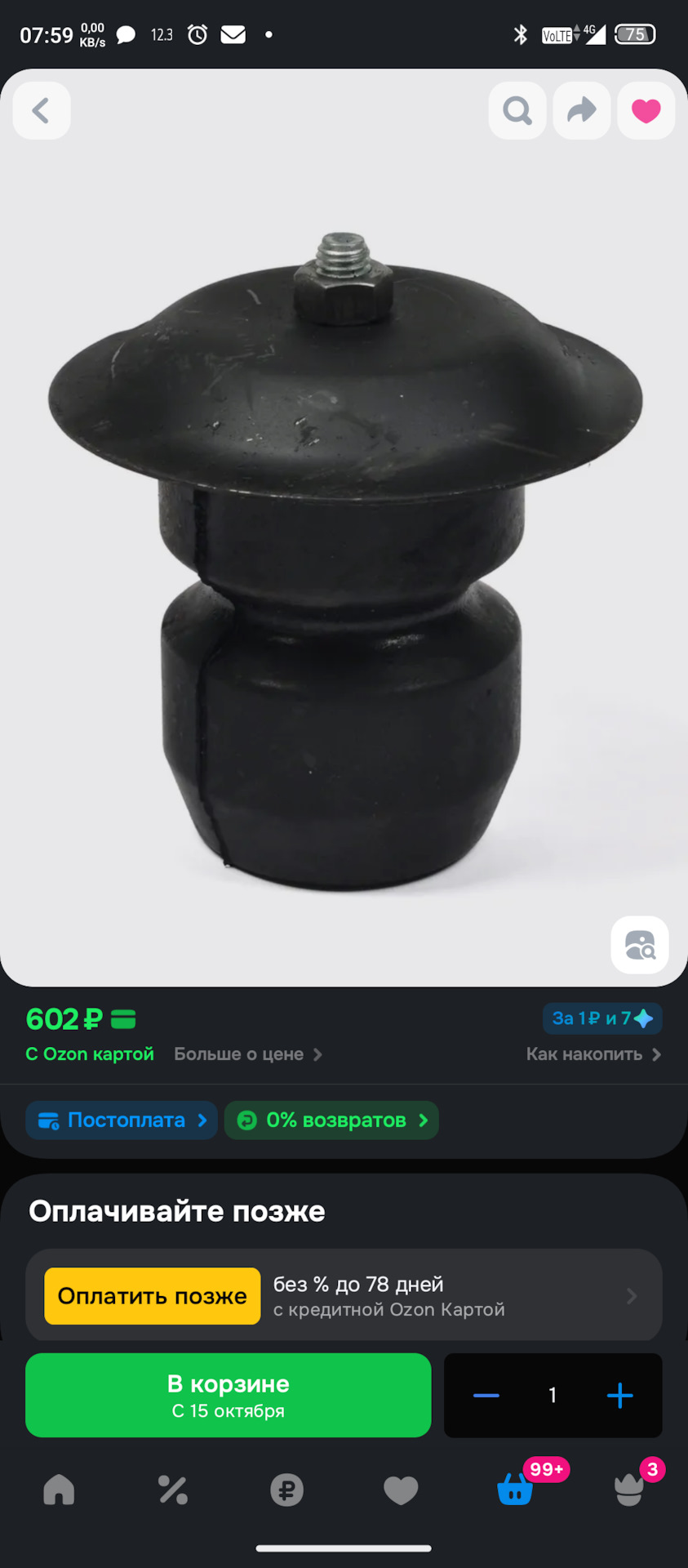Increase quantity with the plus button
Viewport: 688px width, 1568px height.
[x=620, y=1395]
